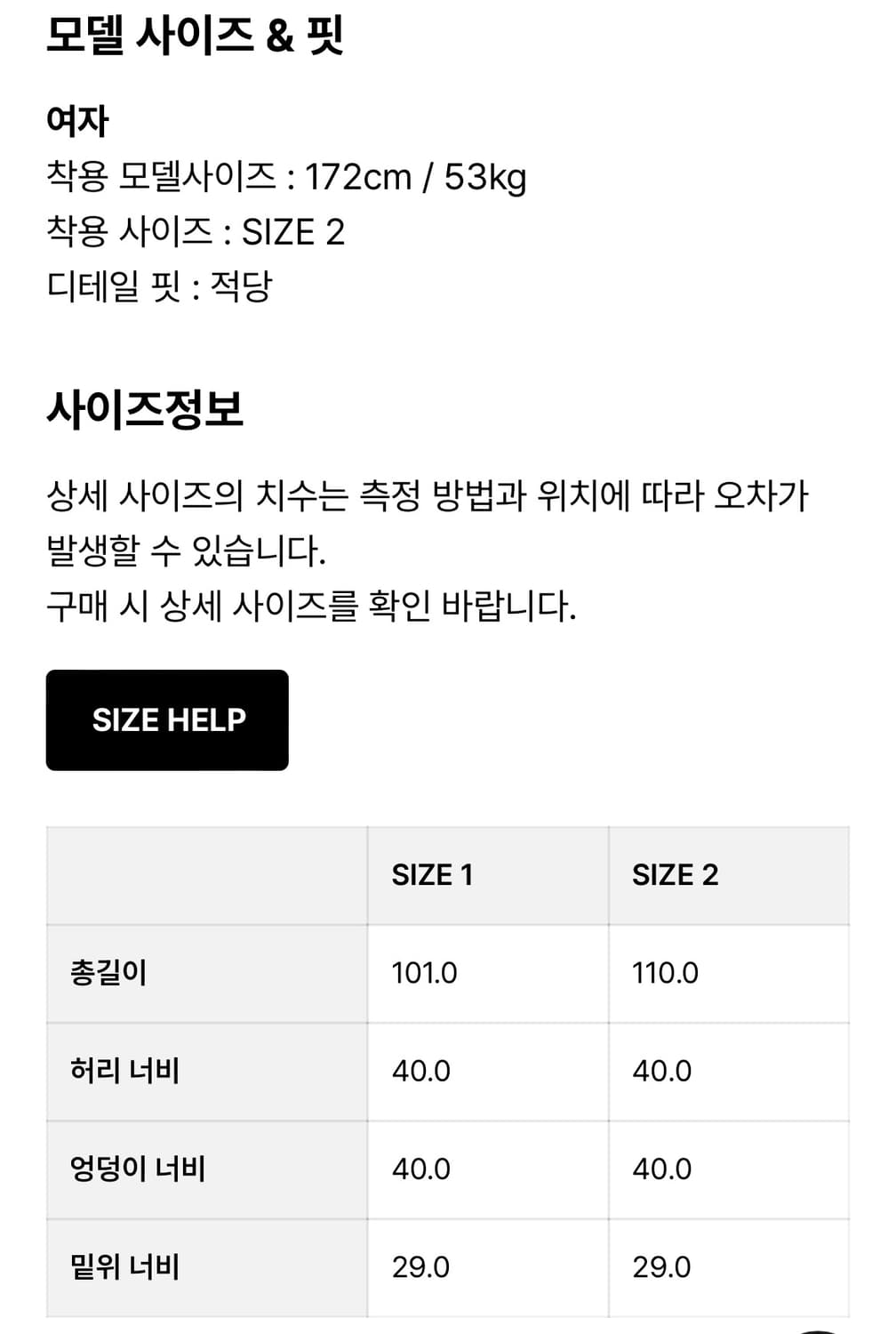Click the empty top-left table corner cell

coord(204,874)
